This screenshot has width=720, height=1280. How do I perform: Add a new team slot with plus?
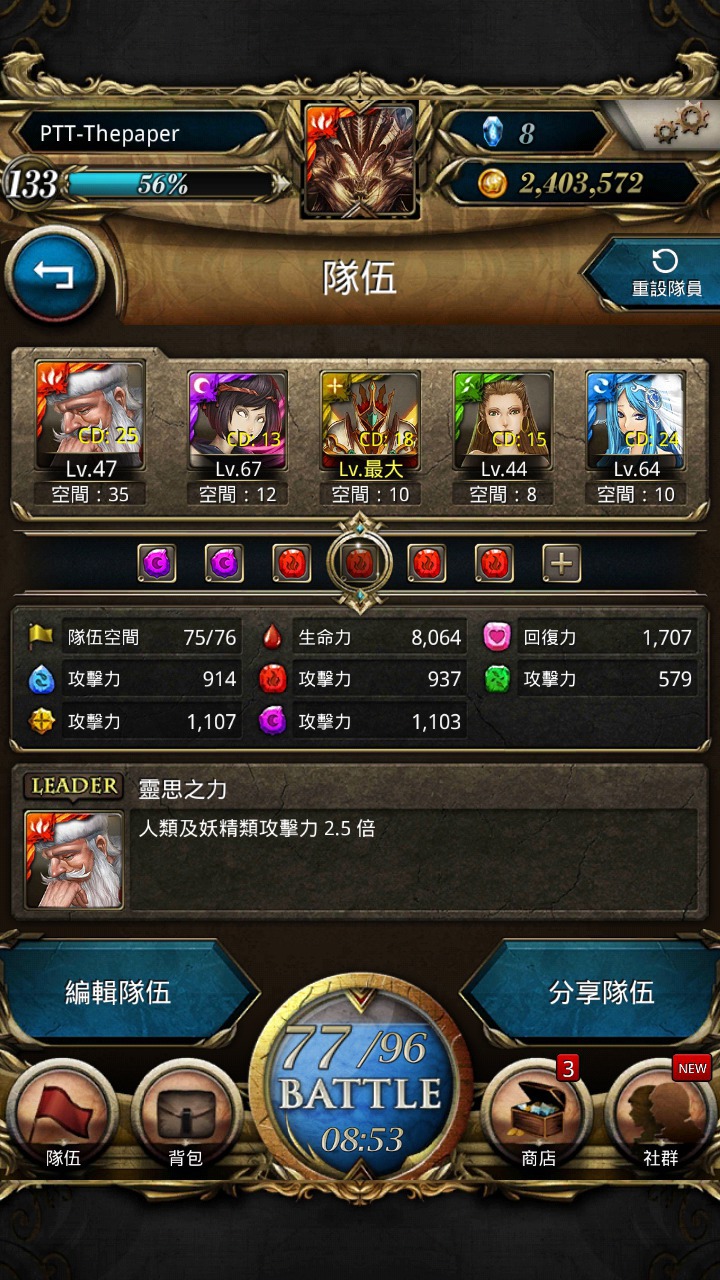562,564
